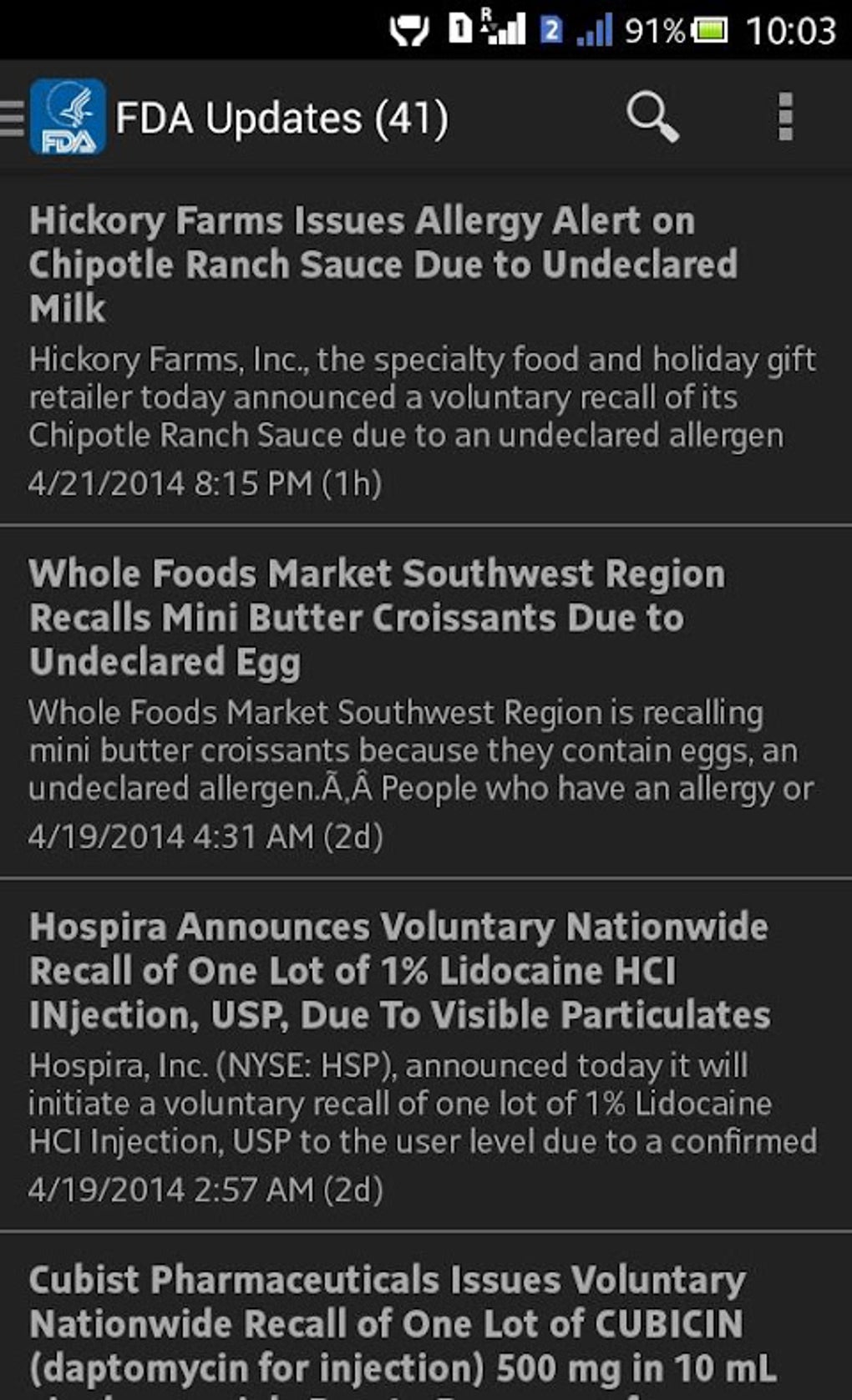Open the search icon in the title bar
Screen dimensions: 852x1400
click(x=652, y=117)
